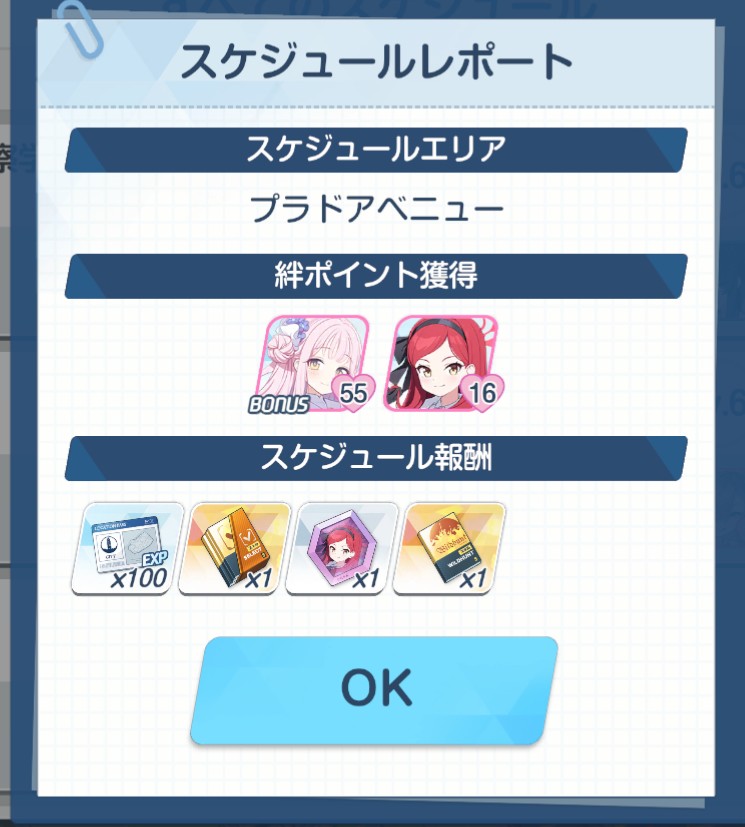This screenshot has height=827, width=745.
Task: Inspect the orange book x1 reward
Action: tap(448, 549)
